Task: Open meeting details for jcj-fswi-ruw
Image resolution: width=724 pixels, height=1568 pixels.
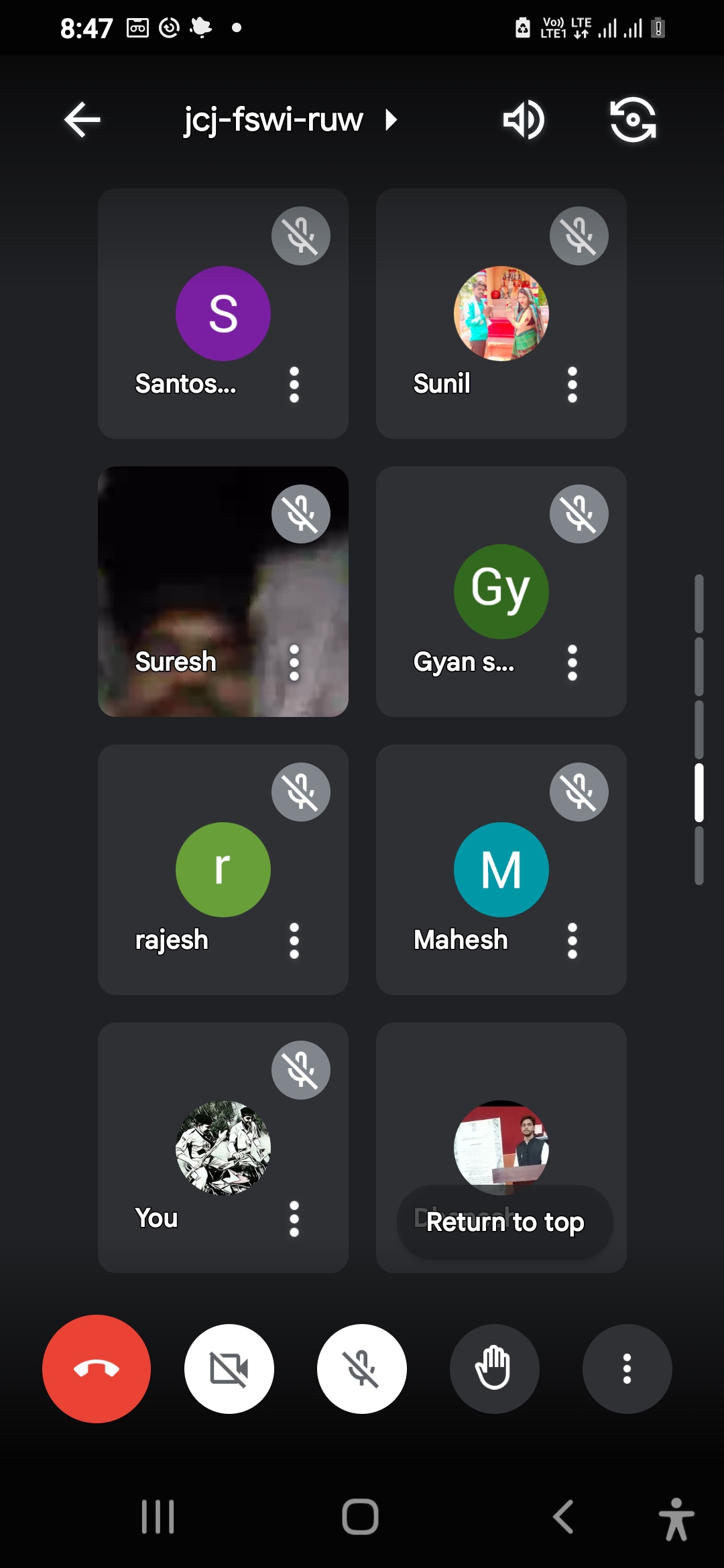Action: tap(290, 120)
